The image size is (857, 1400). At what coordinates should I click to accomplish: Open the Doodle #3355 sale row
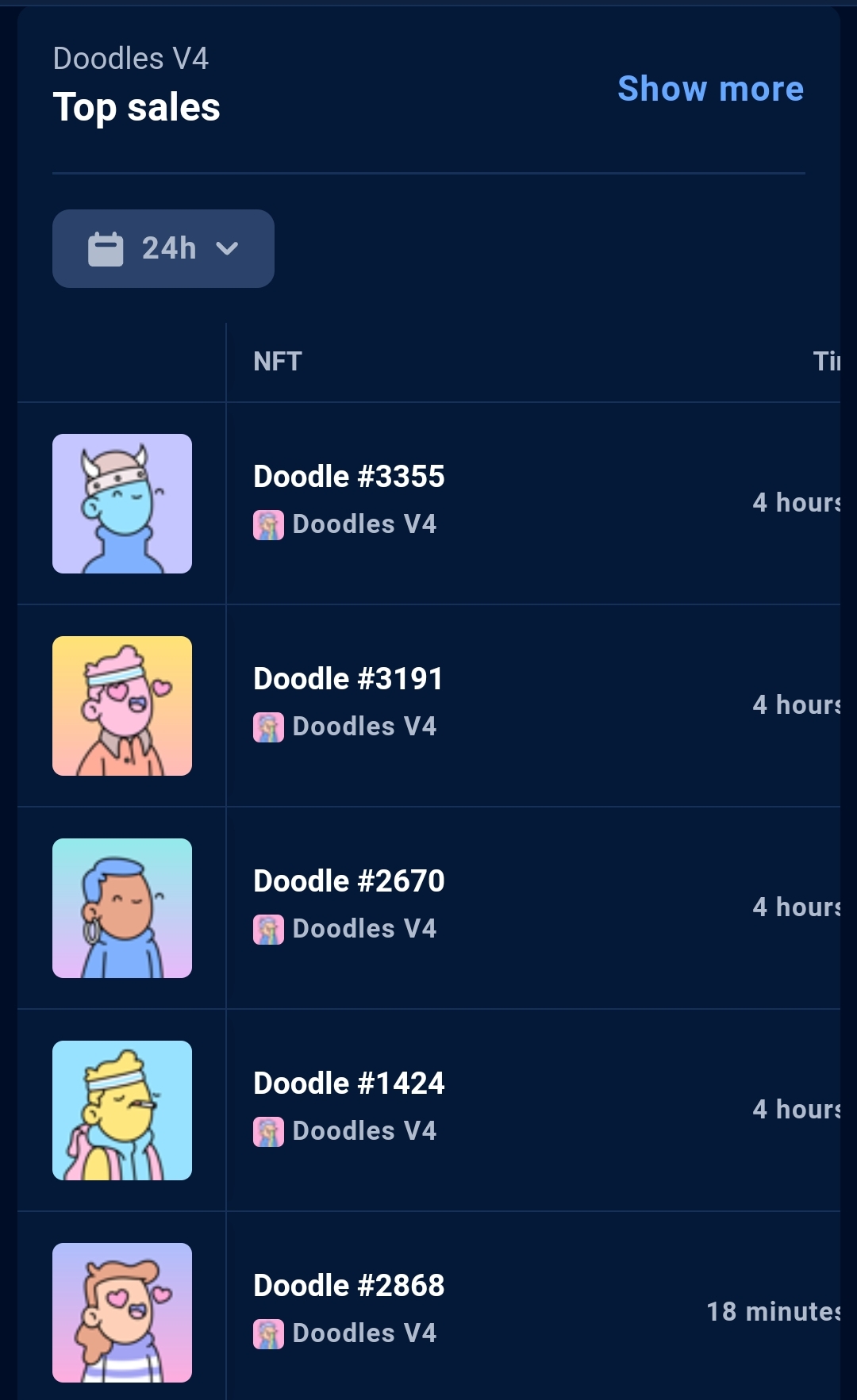pos(428,504)
